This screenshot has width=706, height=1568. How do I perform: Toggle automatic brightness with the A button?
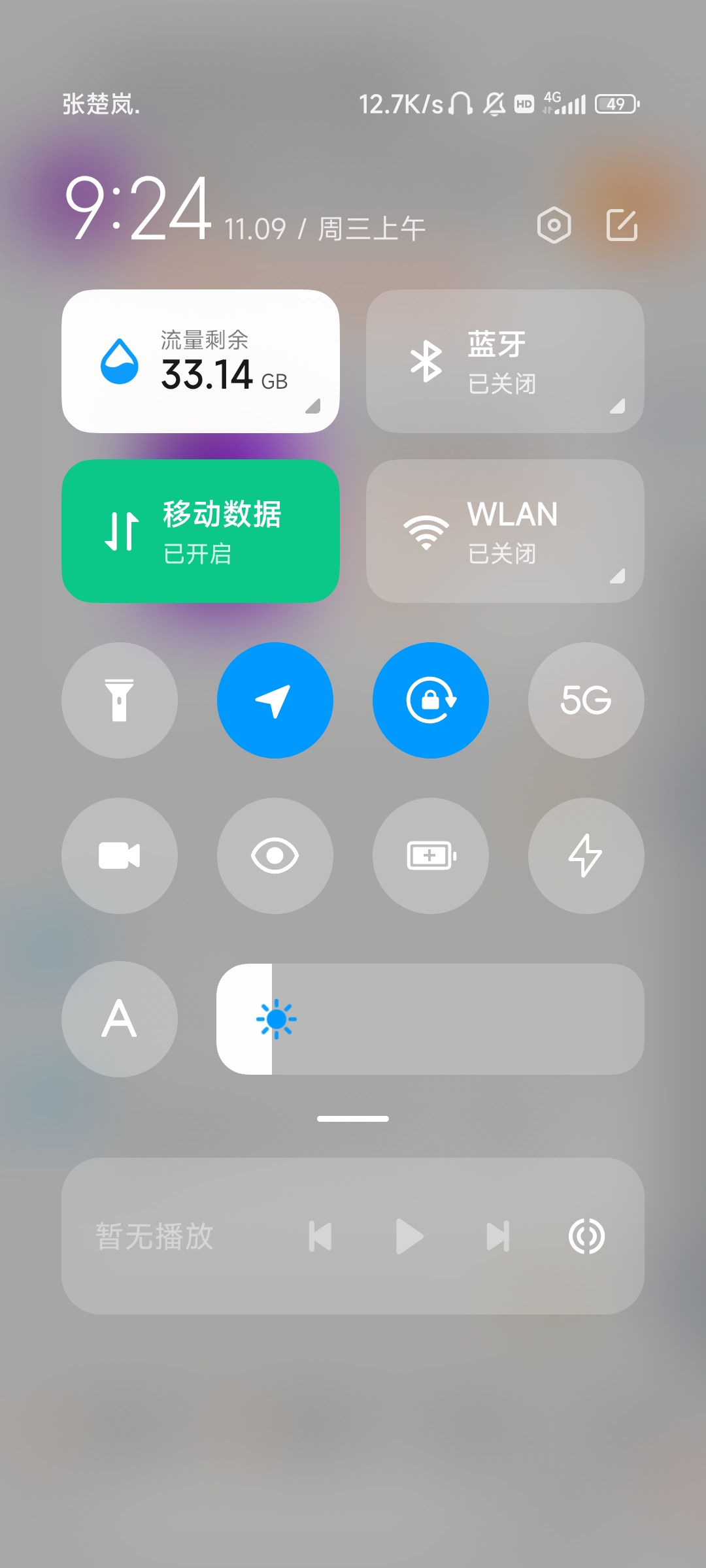(120, 1019)
